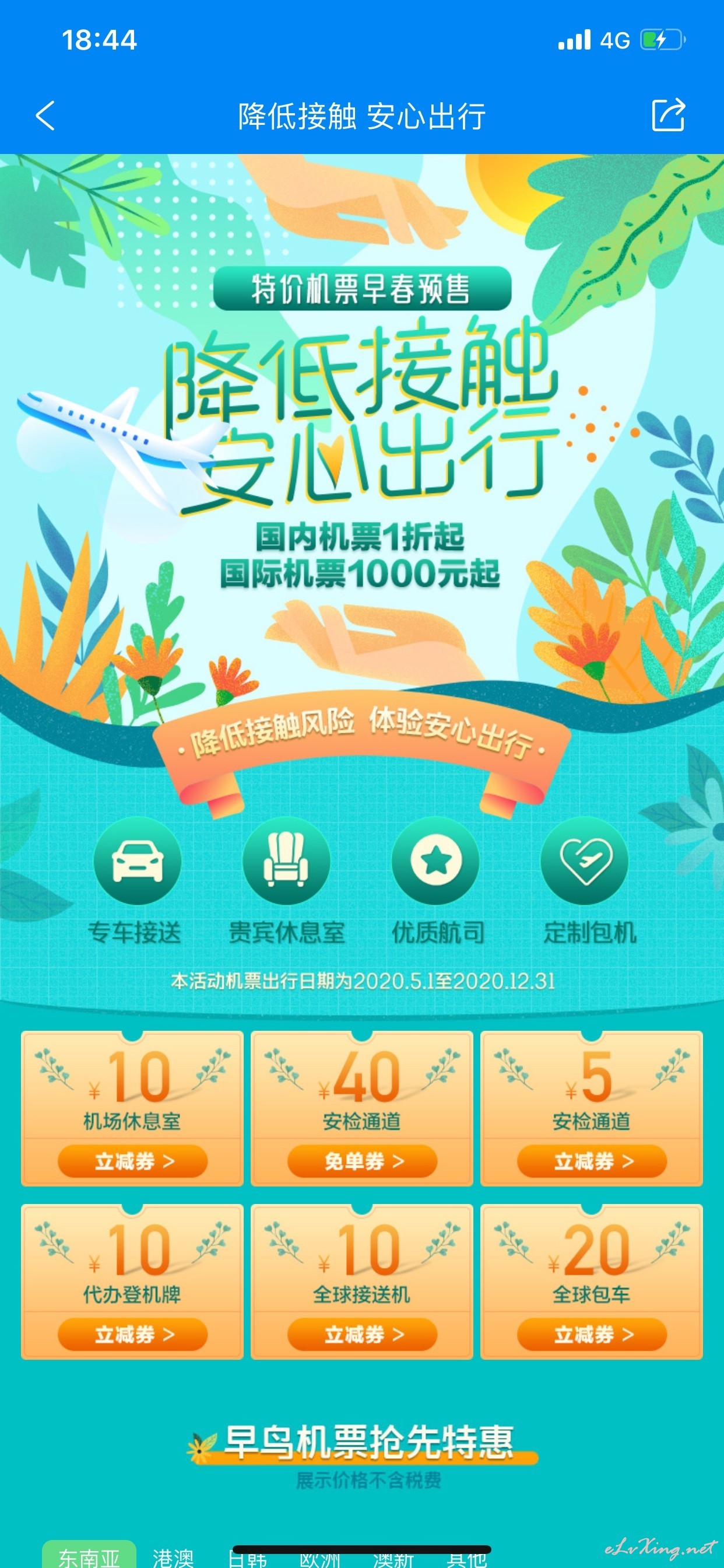724x1568 pixels.
Task: Claim the ¥10 代办登机牌 立减券
Action: click(133, 1334)
